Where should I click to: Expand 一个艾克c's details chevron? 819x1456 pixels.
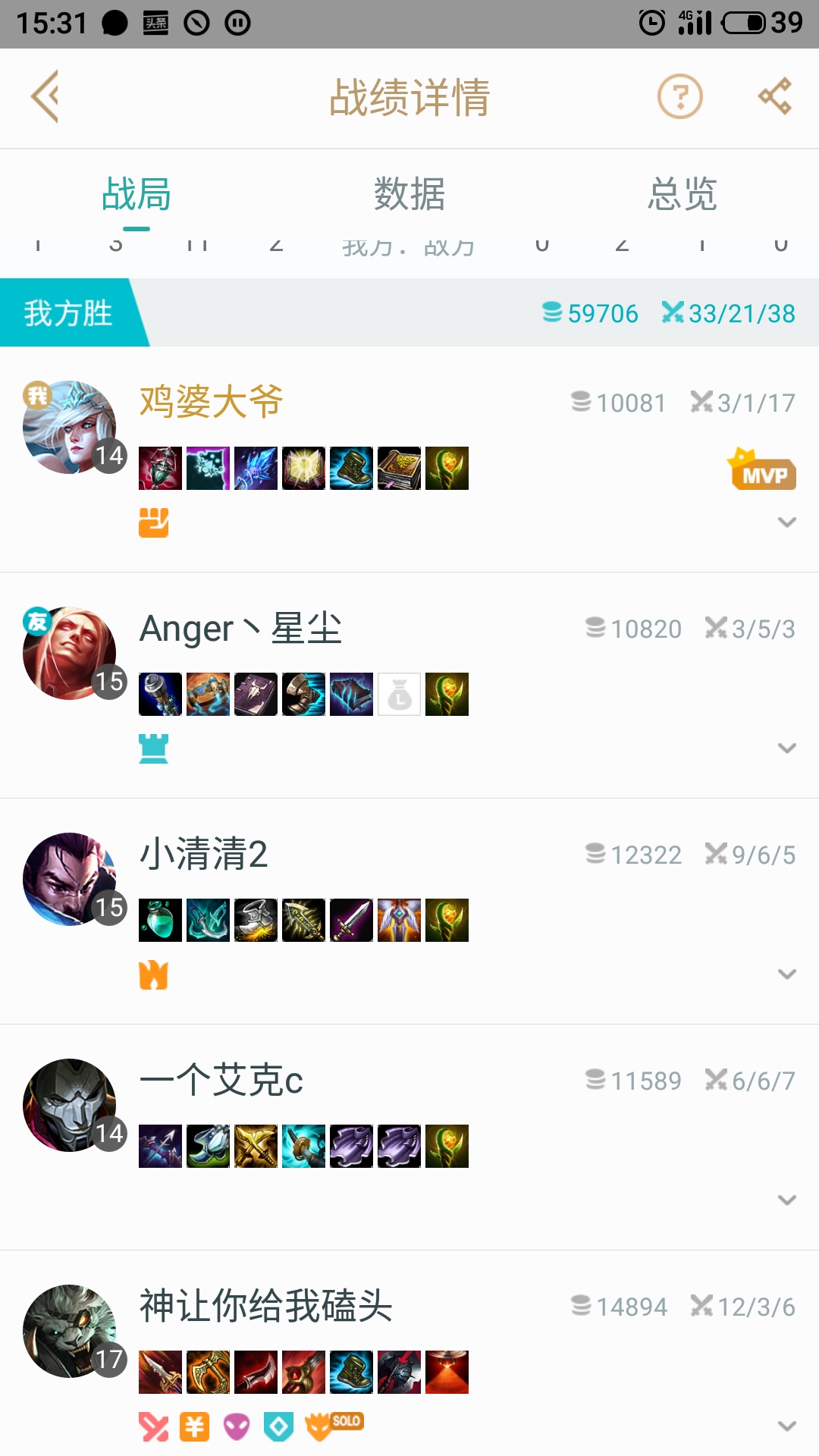coord(786,1200)
